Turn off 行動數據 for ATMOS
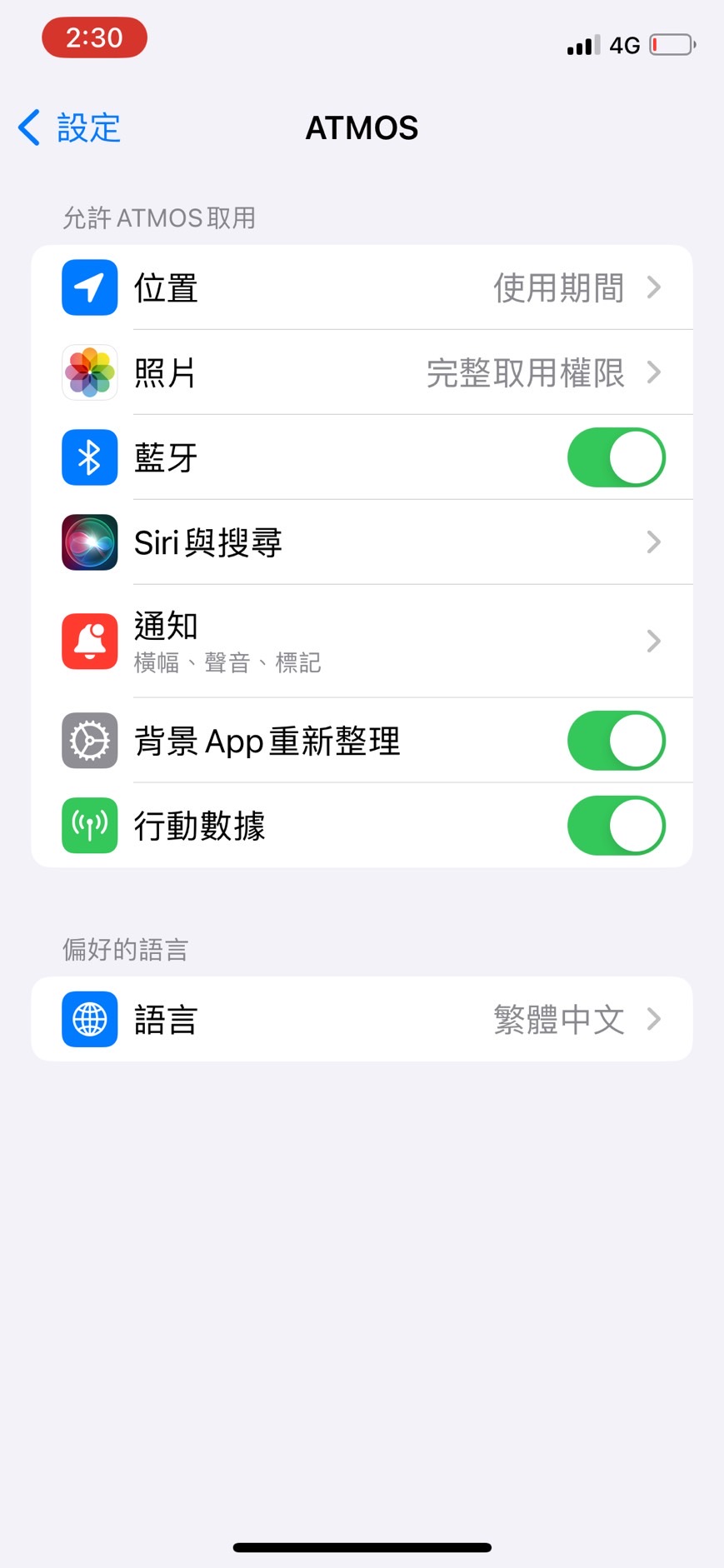Image resolution: width=724 pixels, height=1568 pixels. (x=616, y=826)
